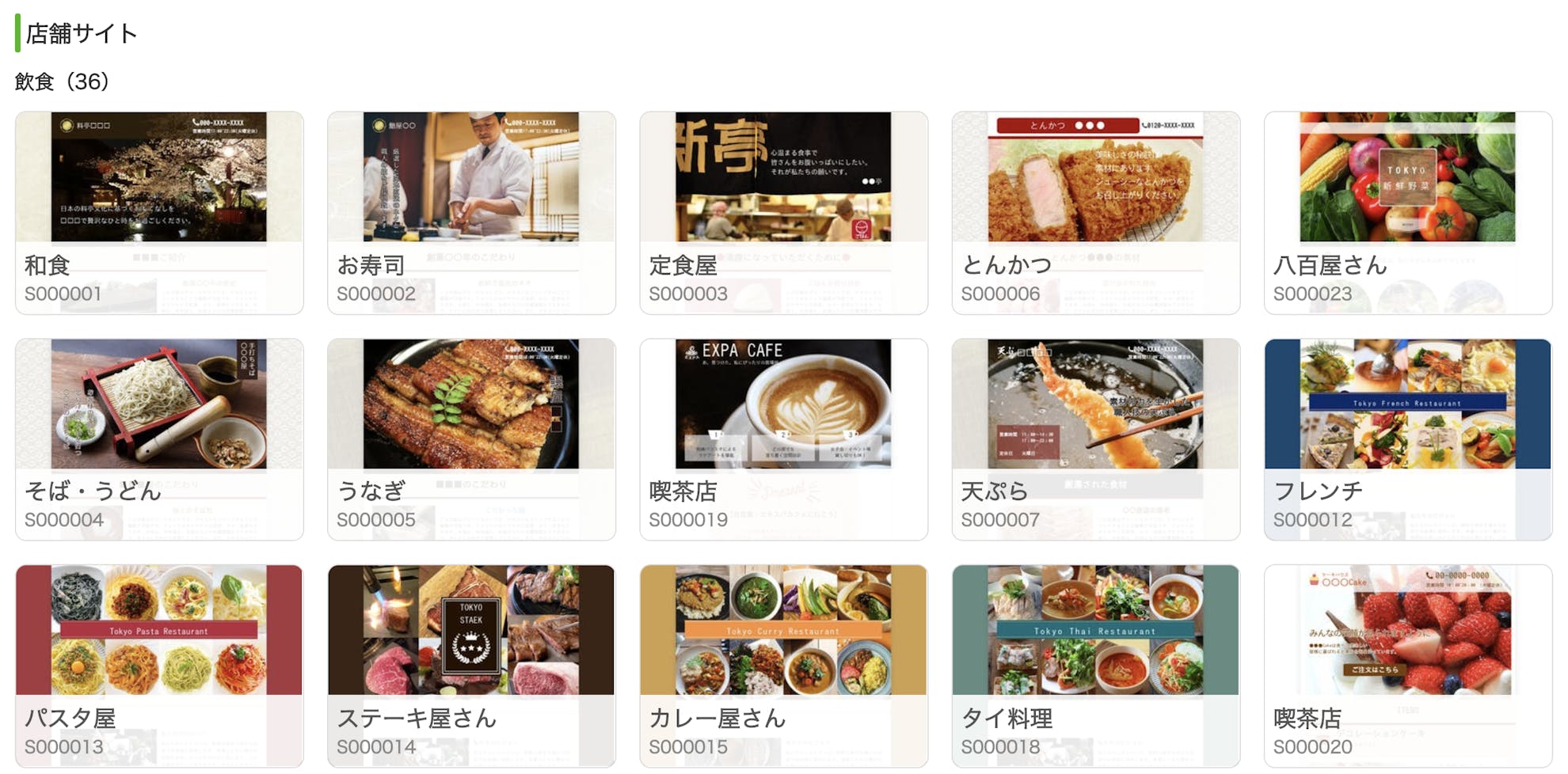Select the タイ料理 S000018 template

(x=1095, y=666)
